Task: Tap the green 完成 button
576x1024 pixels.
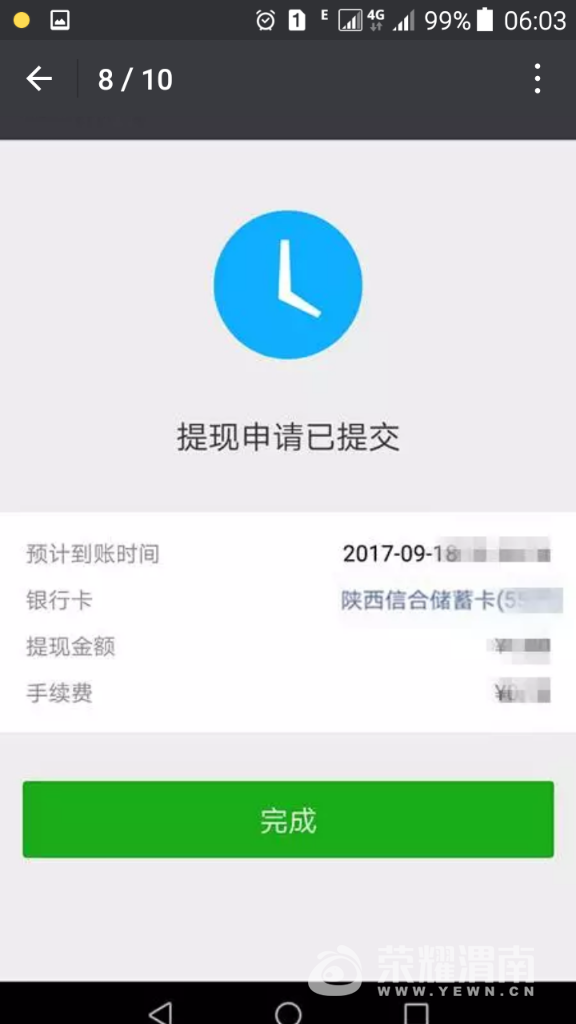Action: click(x=288, y=819)
